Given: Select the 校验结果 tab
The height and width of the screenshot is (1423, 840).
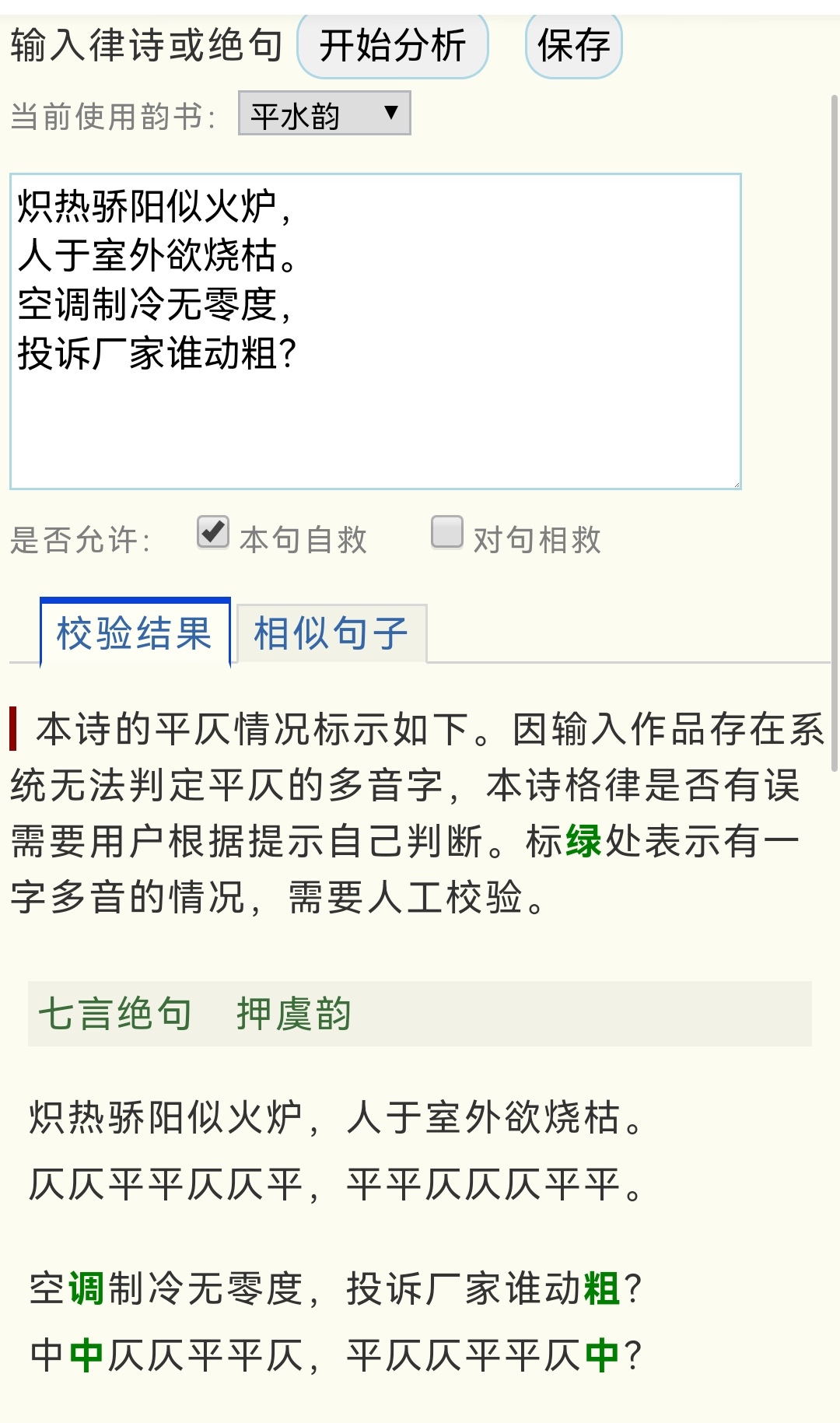Looking at the screenshot, I should [x=134, y=633].
